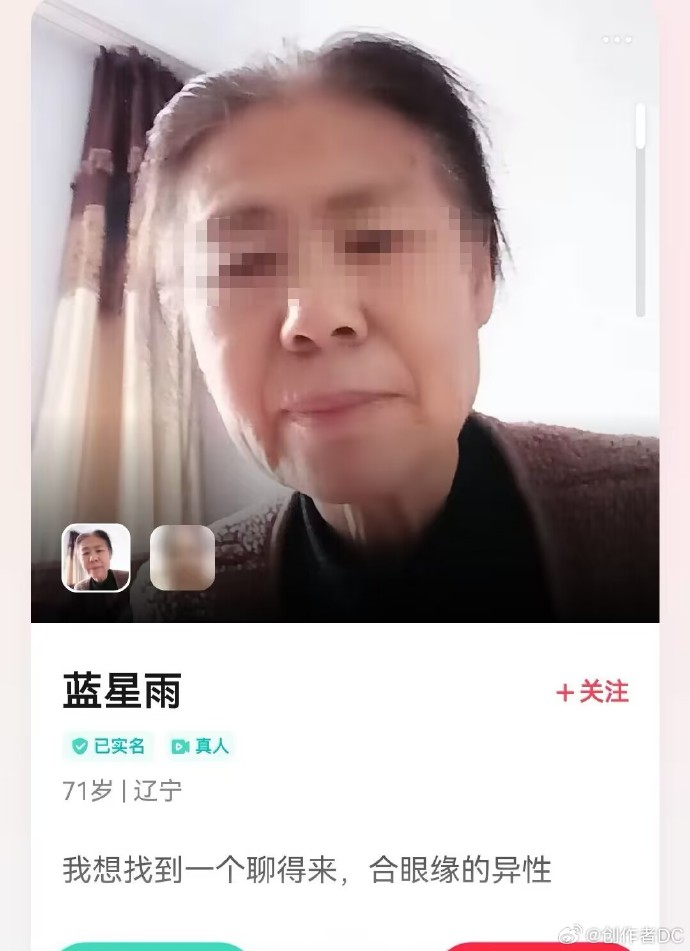Viewport: 690px width, 951px height.
Task: Open the three-dot overflow menu
Action: (616, 40)
